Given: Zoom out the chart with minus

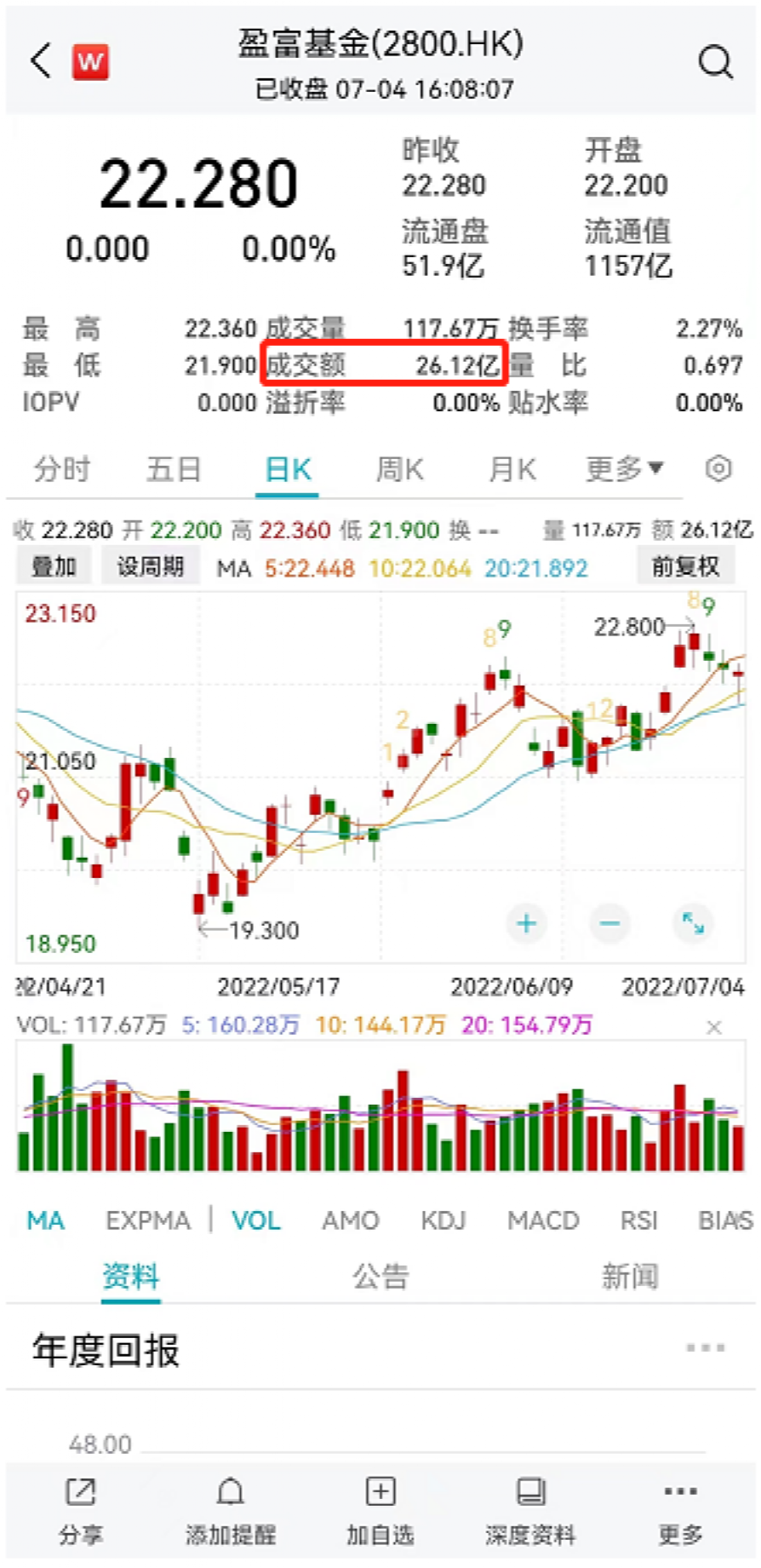Looking at the screenshot, I should tap(609, 923).
